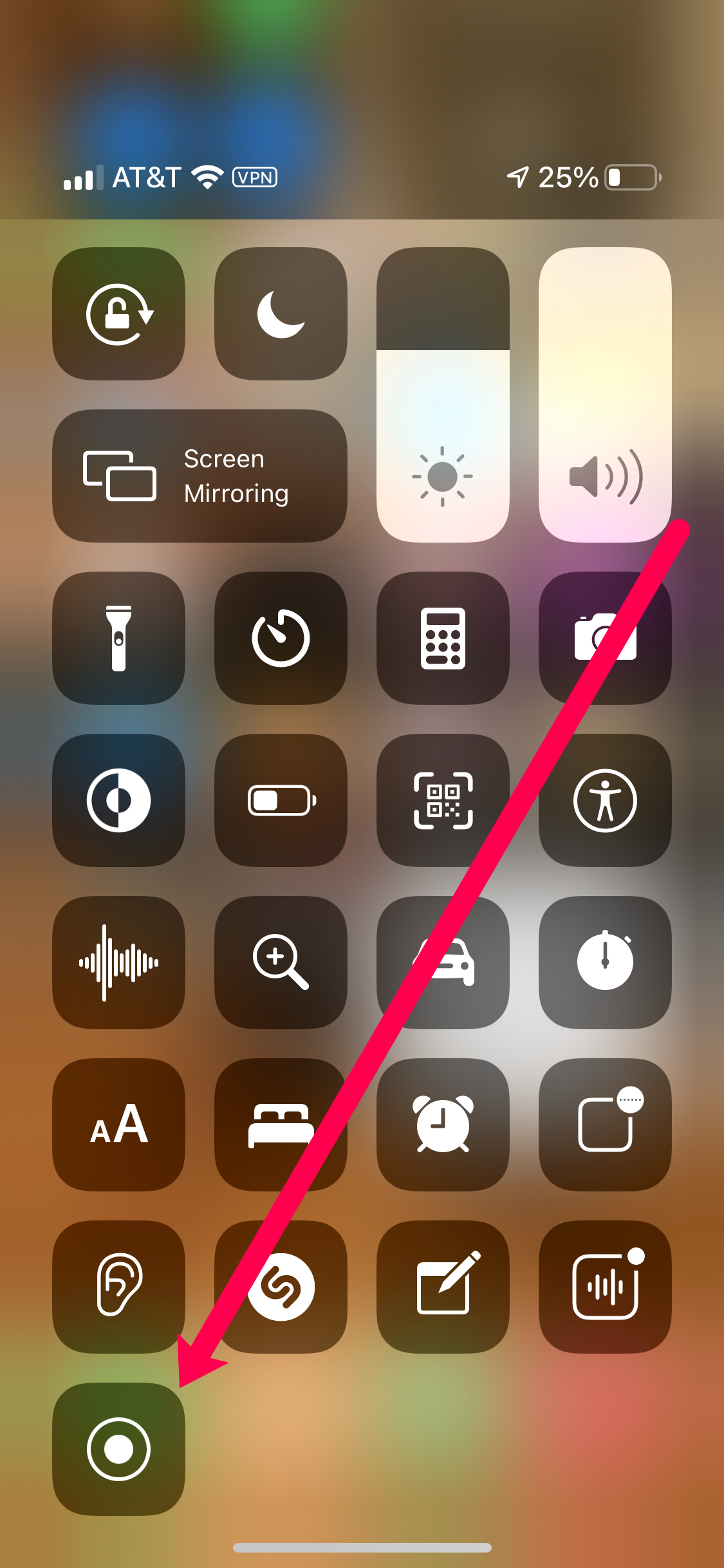Open Screen Mirroring options
Screen dimensions: 724x1568
pyautogui.click(x=200, y=476)
